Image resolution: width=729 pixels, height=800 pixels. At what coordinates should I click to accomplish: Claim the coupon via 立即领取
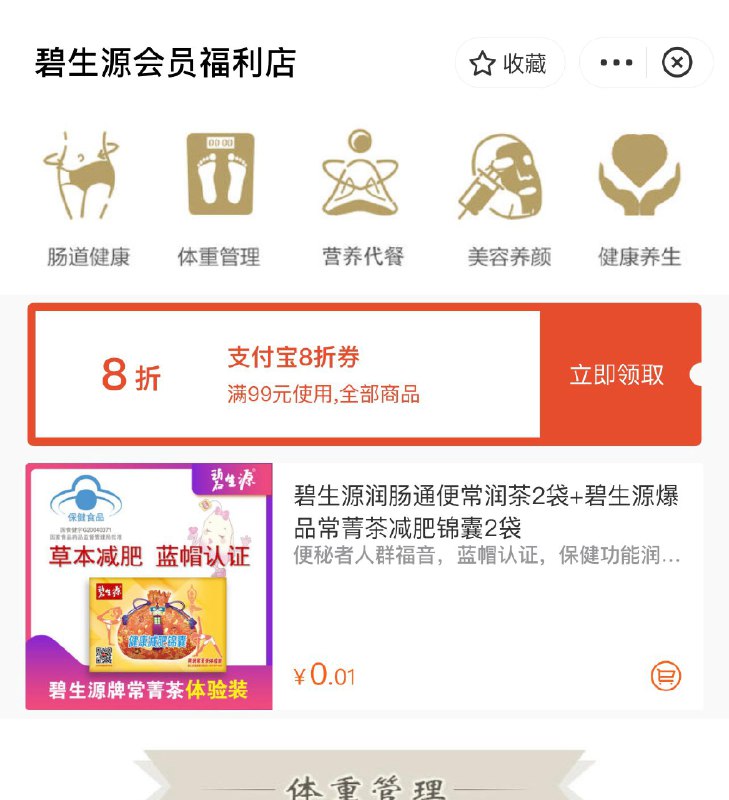[x=616, y=374]
